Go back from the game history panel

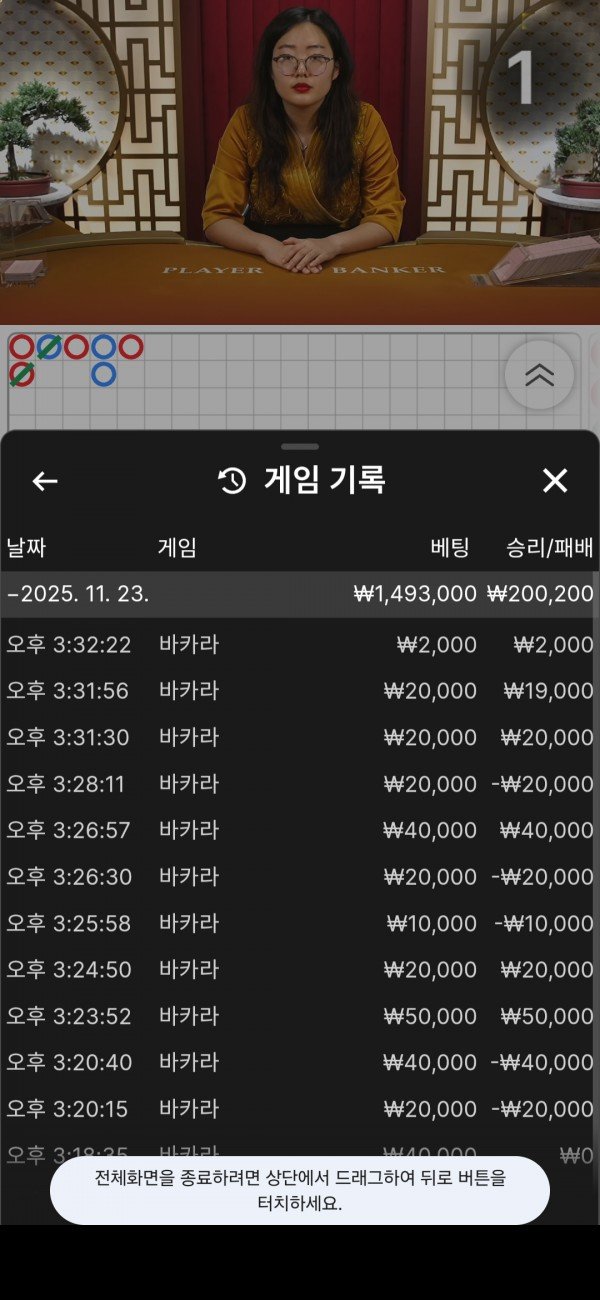[45, 481]
